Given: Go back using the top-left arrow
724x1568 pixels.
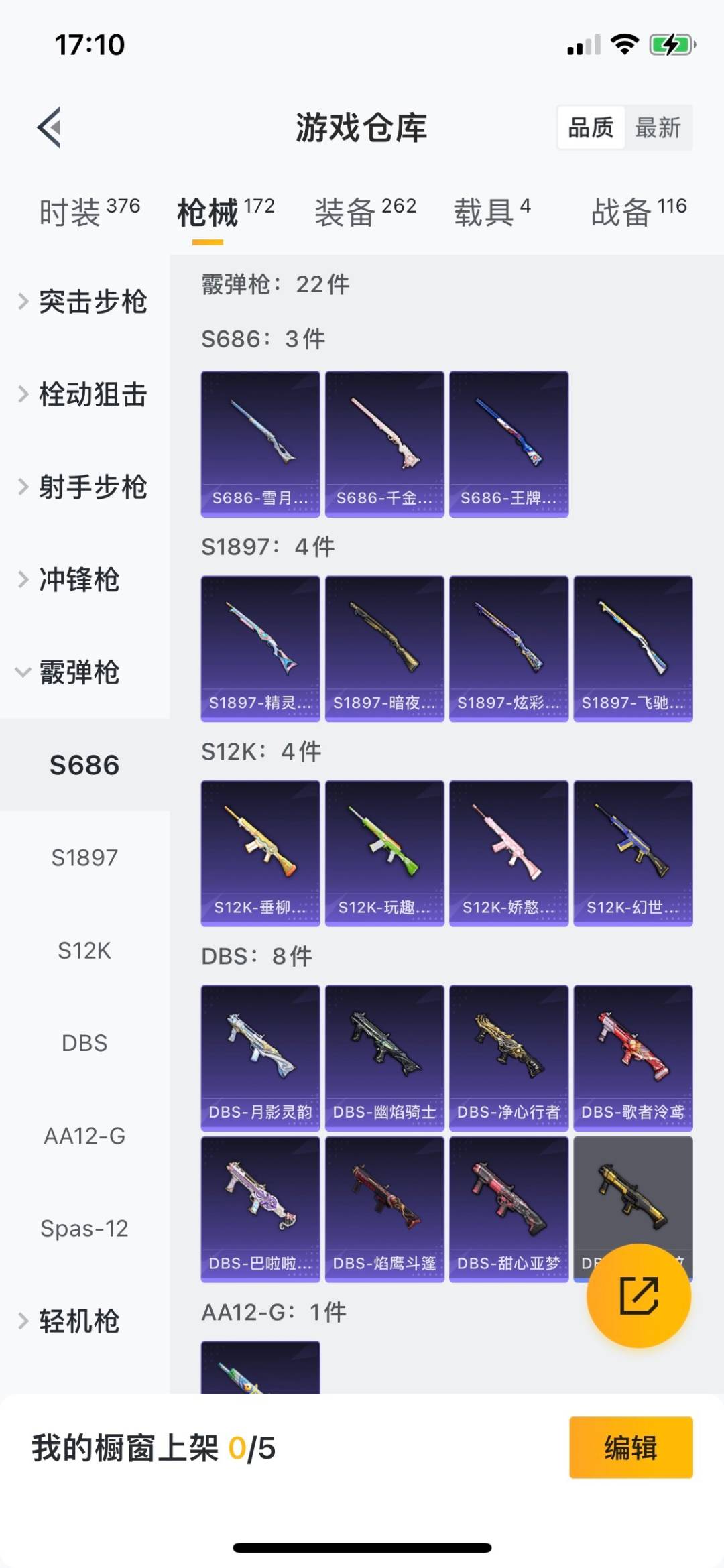Looking at the screenshot, I should [x=49, y=127].
